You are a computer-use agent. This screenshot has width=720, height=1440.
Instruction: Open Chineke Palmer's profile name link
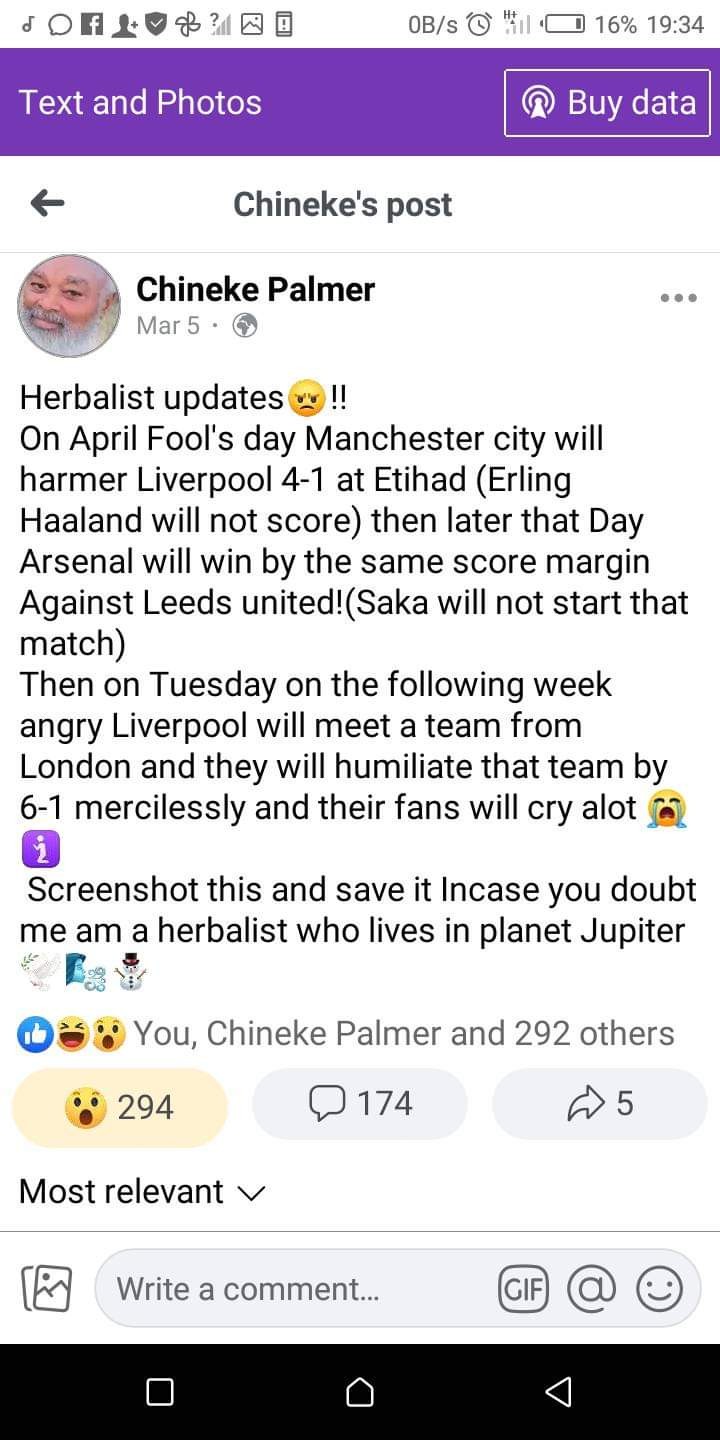tap(255, 289)
